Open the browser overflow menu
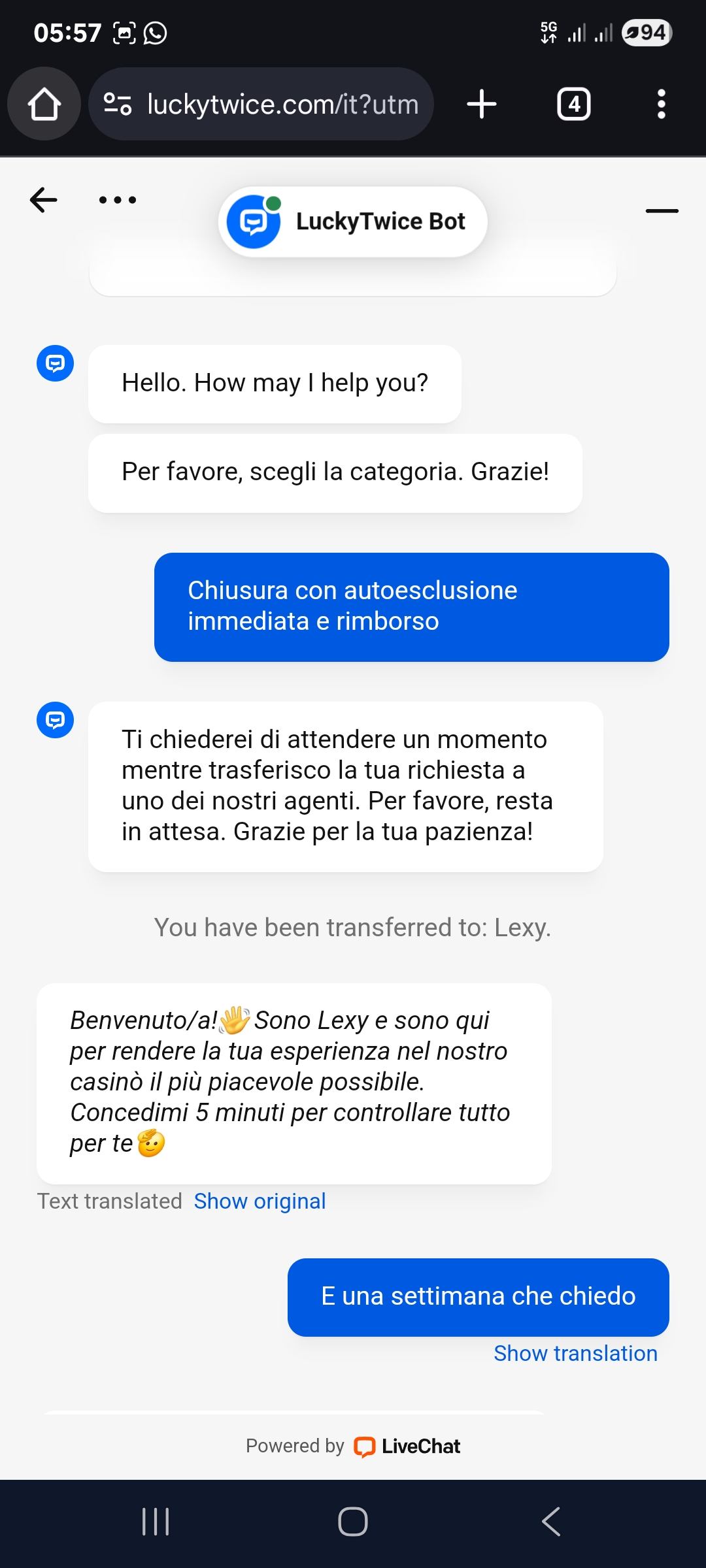Screen dimensions: 706x1568 coord(661,105)
